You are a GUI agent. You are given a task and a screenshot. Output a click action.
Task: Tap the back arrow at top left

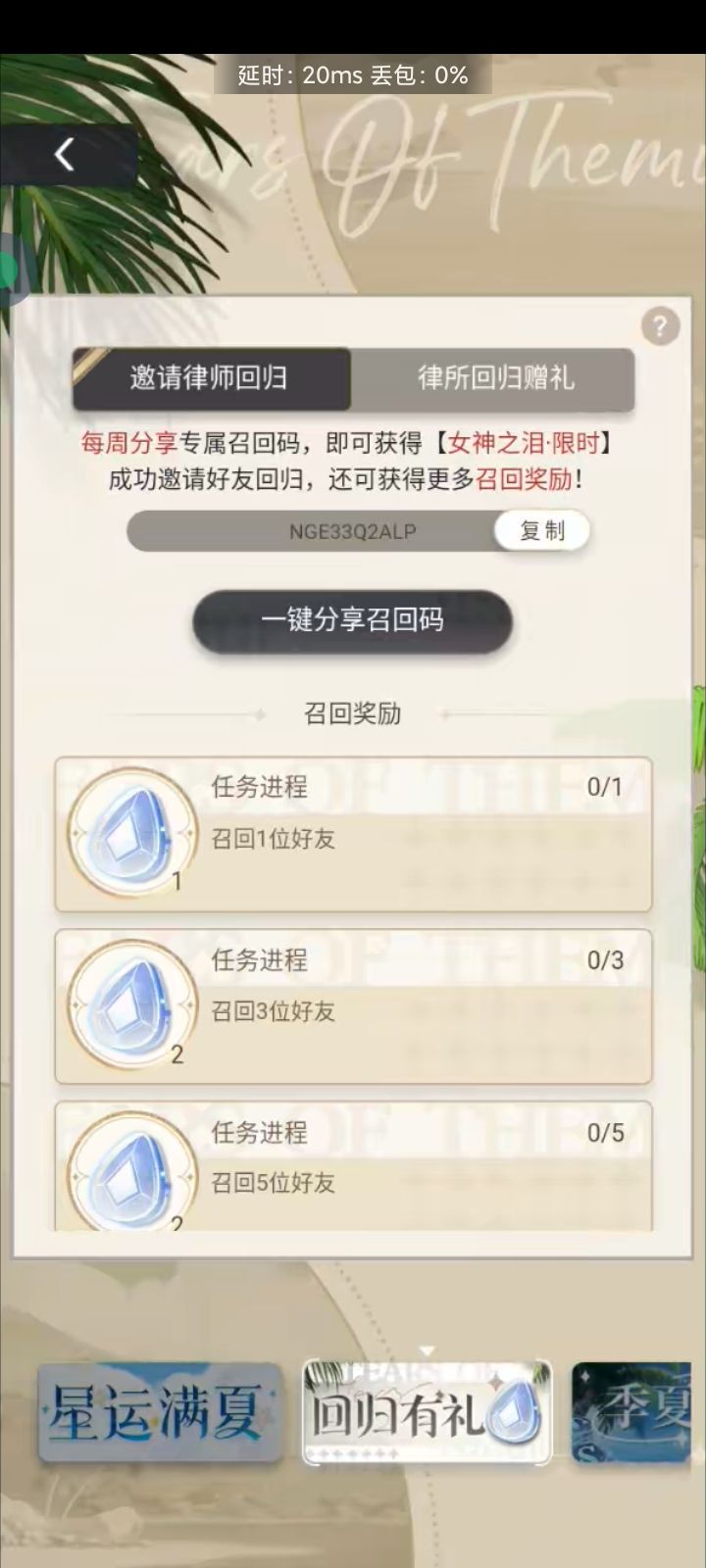pos(65,155)
